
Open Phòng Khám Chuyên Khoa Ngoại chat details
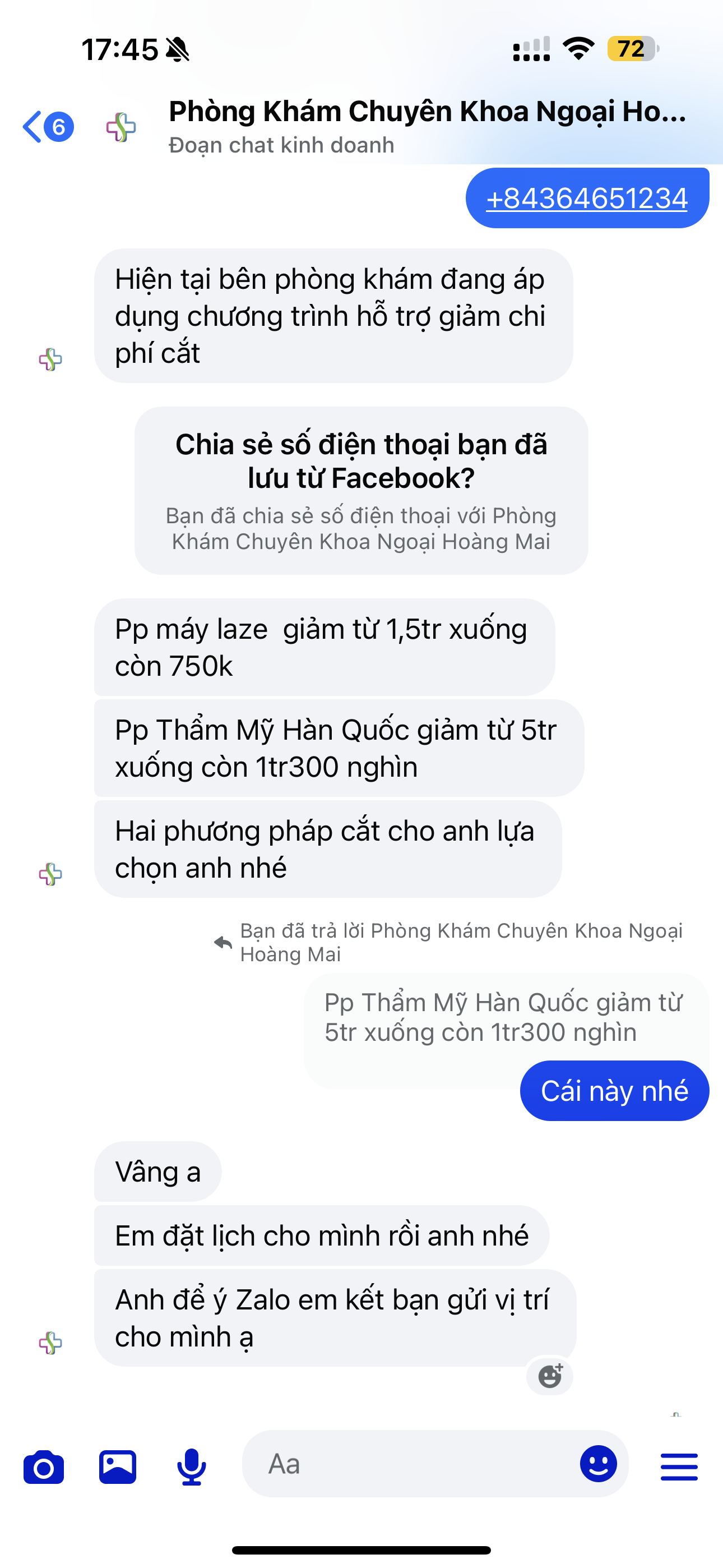pos(426,126)
